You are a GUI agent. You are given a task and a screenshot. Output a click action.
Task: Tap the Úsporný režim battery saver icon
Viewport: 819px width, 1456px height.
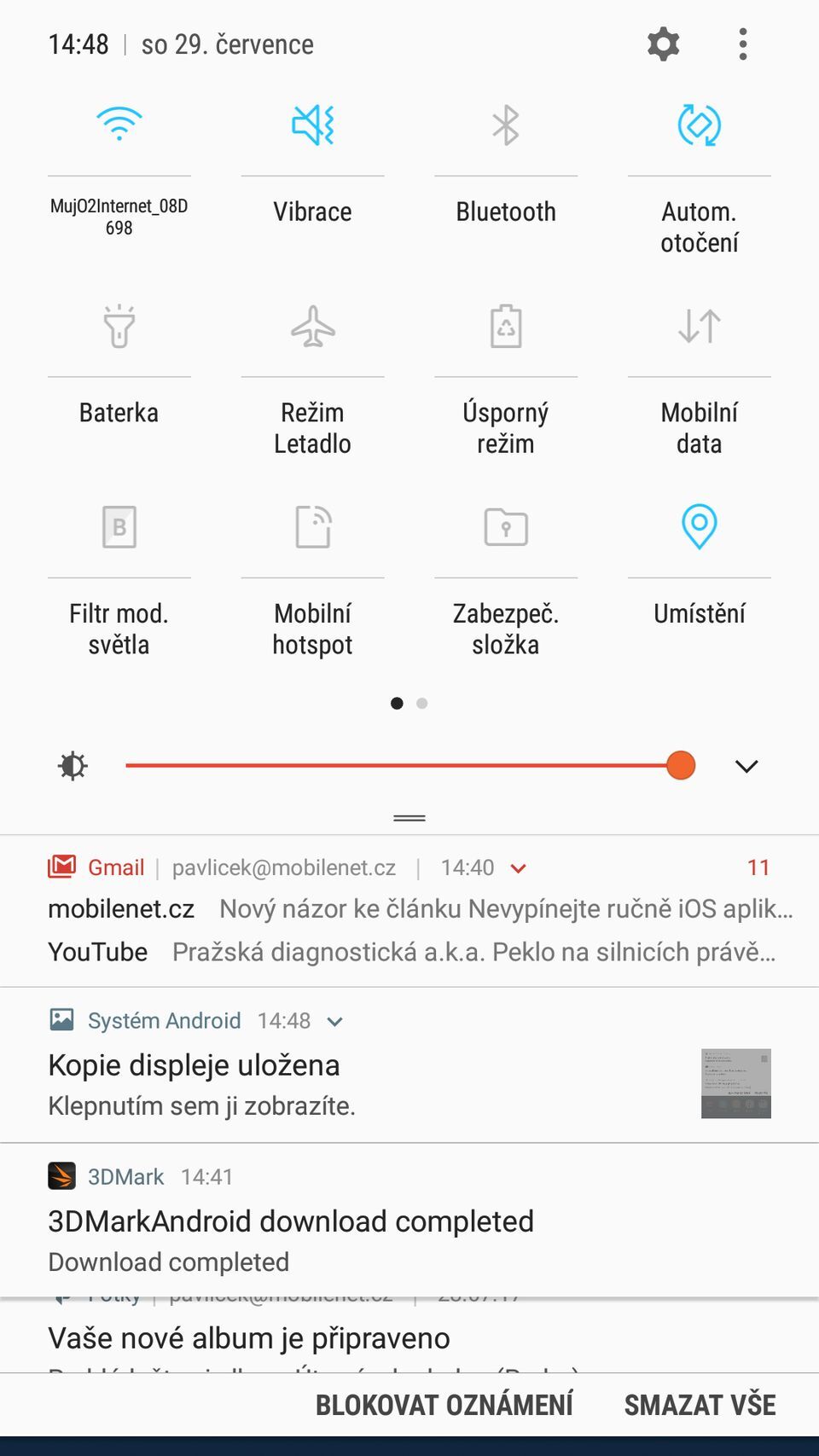(x=505, y=326)
